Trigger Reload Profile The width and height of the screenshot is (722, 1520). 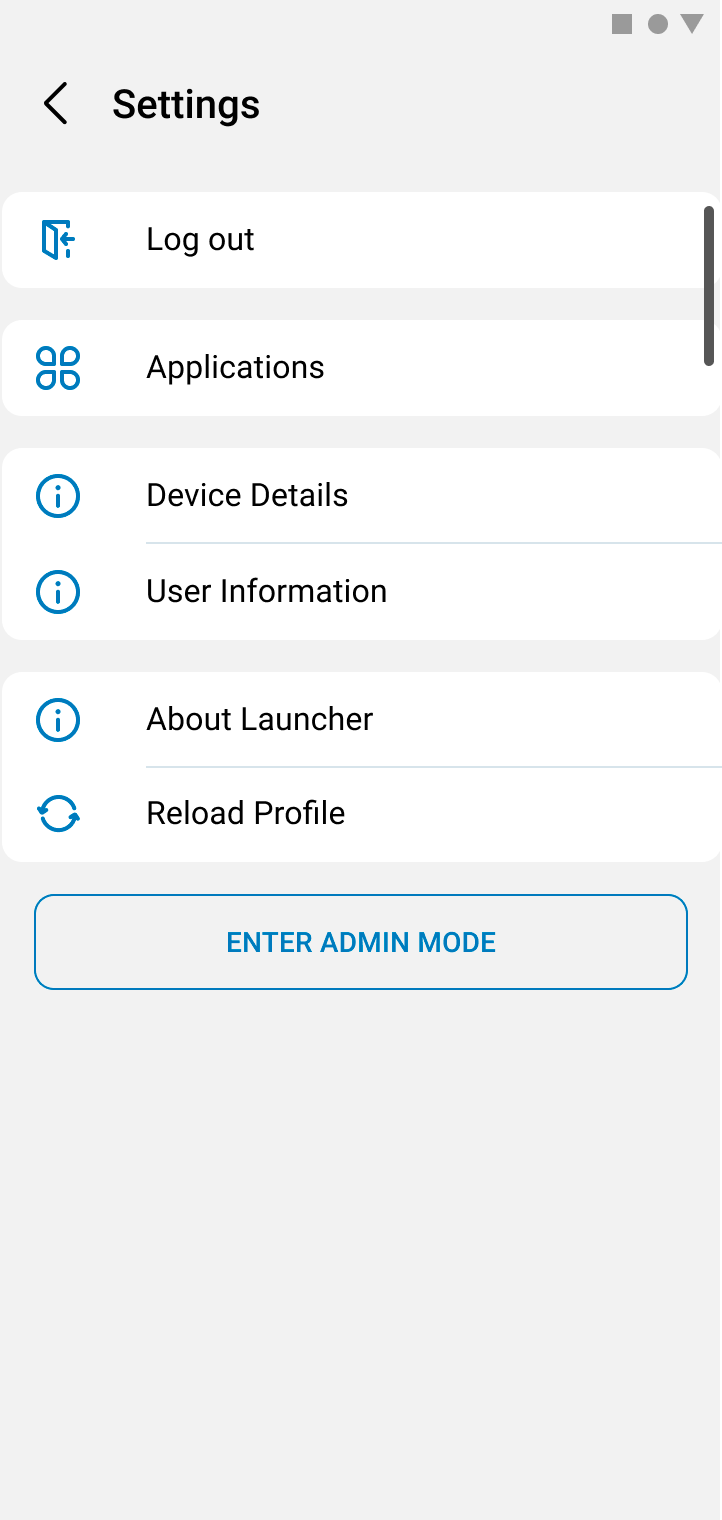tap(245, 814)
